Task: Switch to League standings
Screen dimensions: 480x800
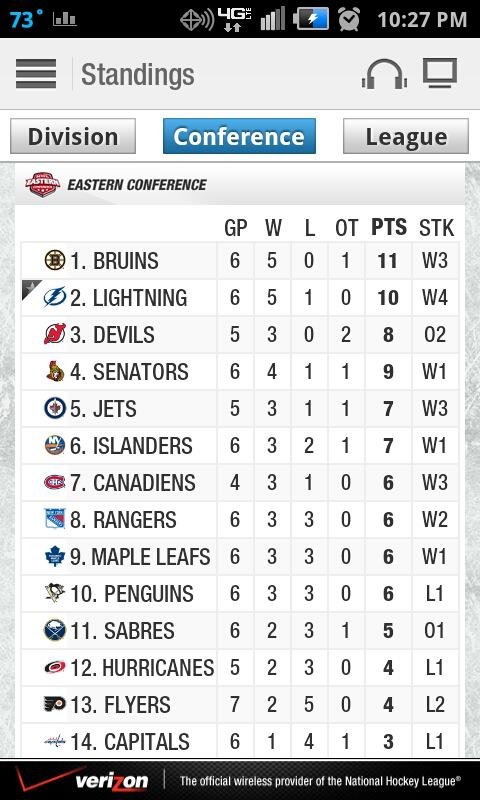Action: pos(406,136)
